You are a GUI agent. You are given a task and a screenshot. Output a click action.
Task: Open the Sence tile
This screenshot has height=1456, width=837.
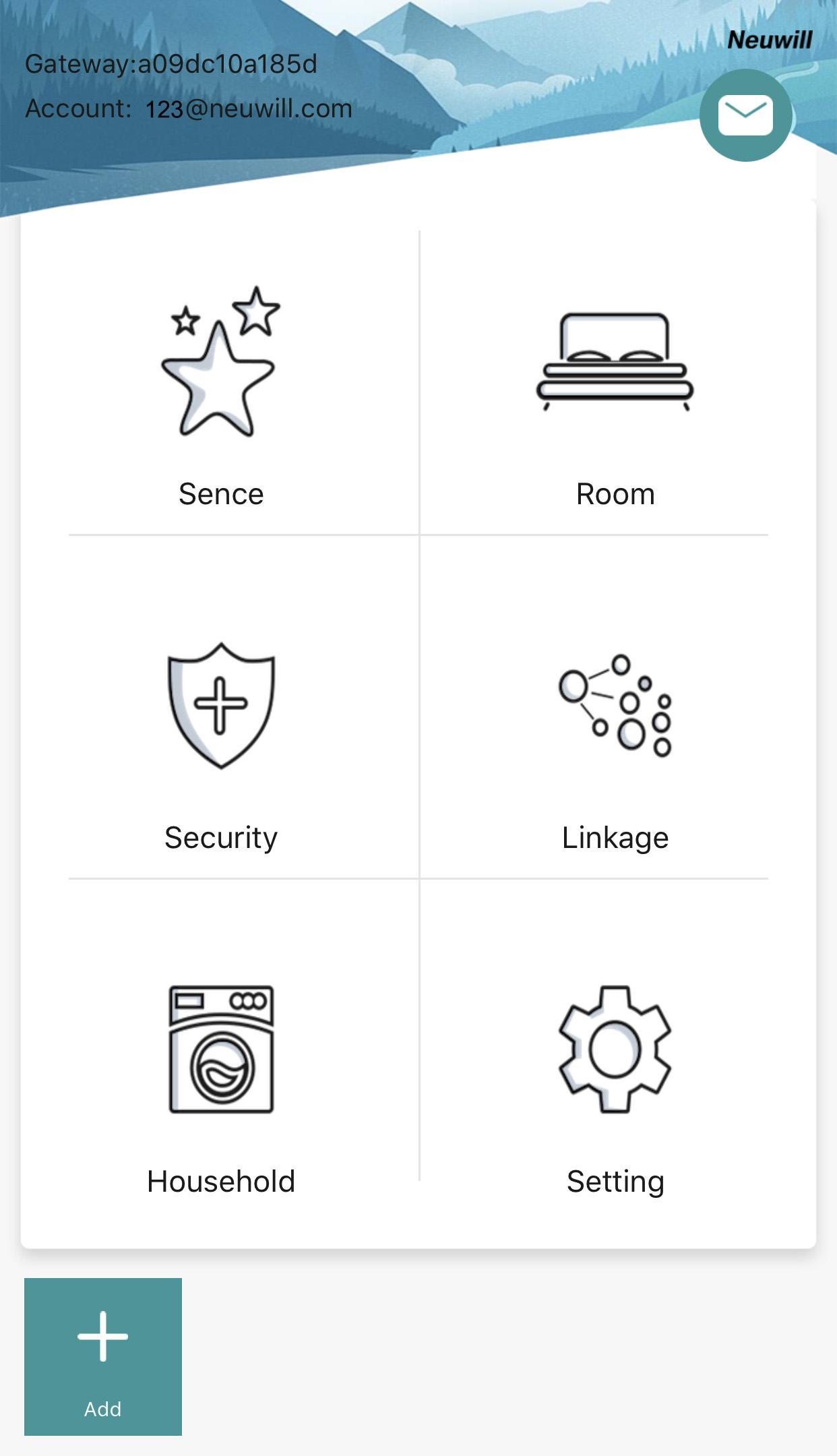coord(220,391)
